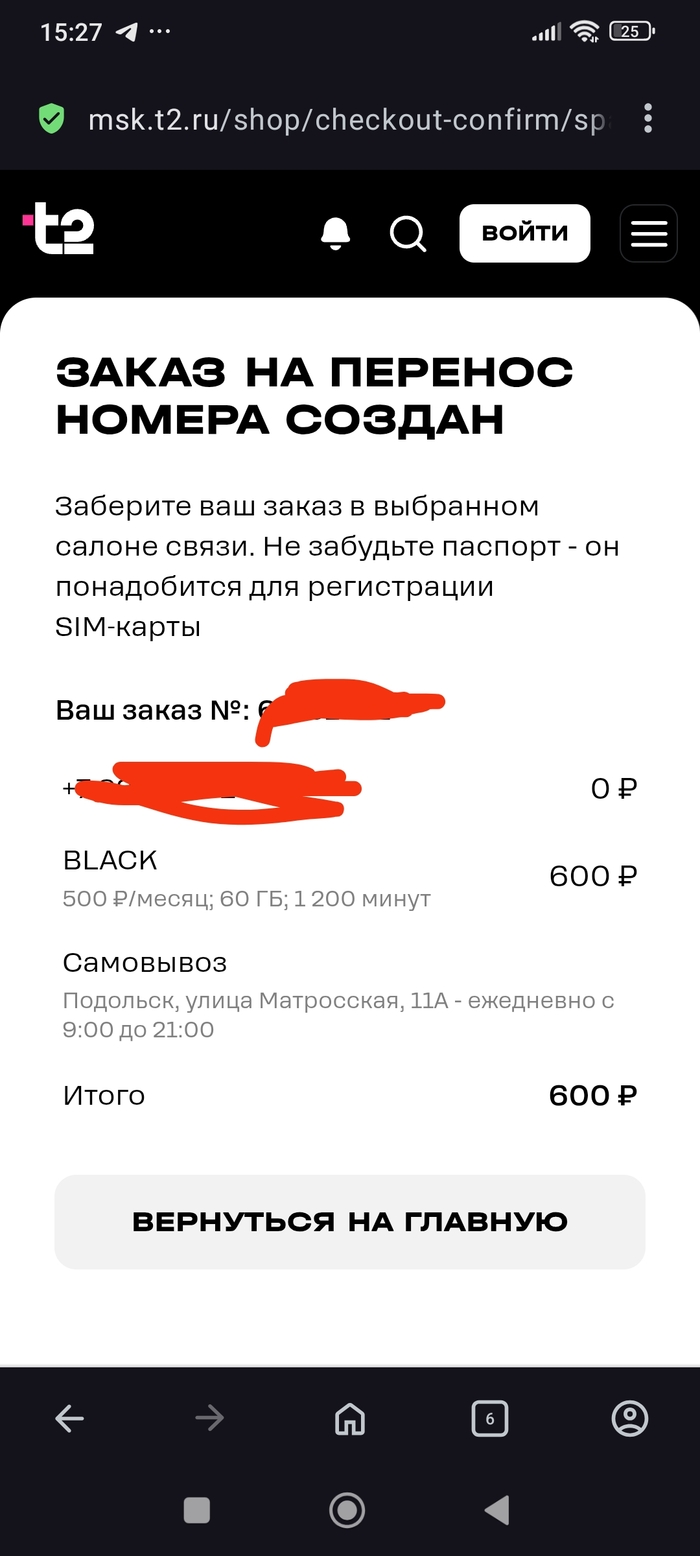Screen dimensions: 700x1556
Task: Open the browser home page
Action: (x=349, y=1418)
